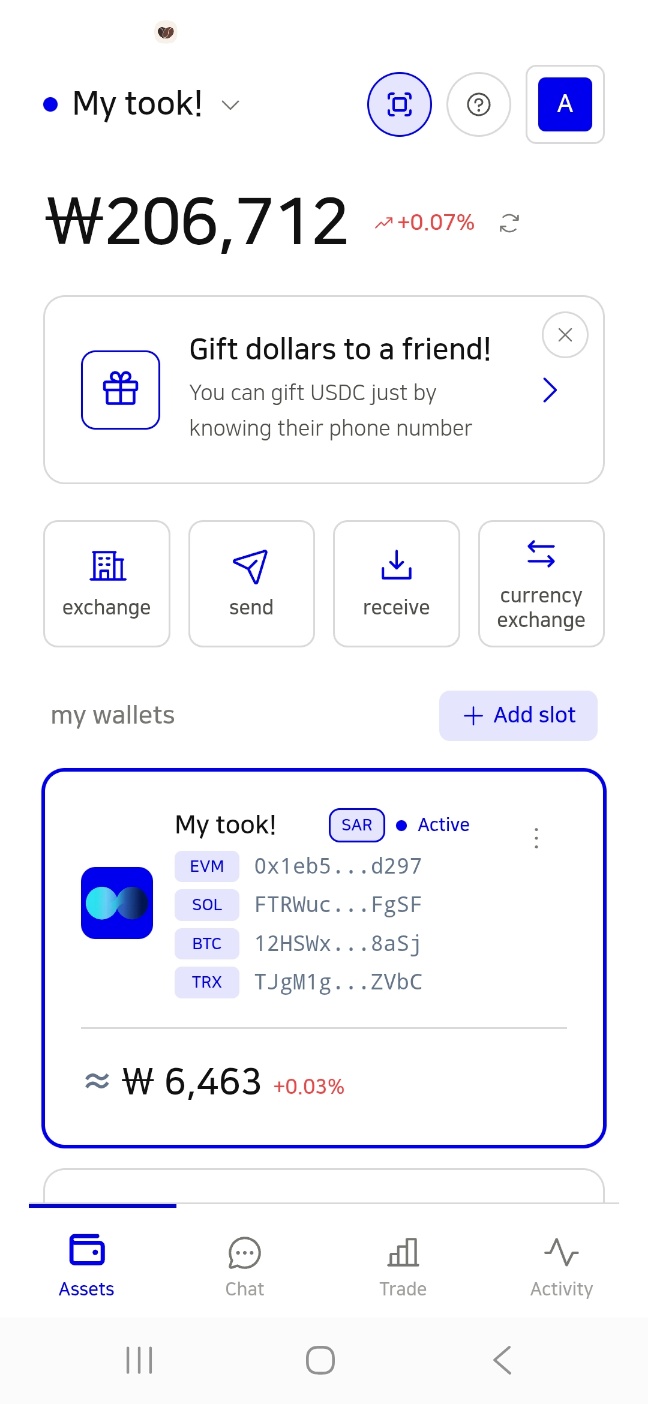Viewport: 648px width, 1404px height.
Task: Open the help question mark icon
Action: [479, 104]
